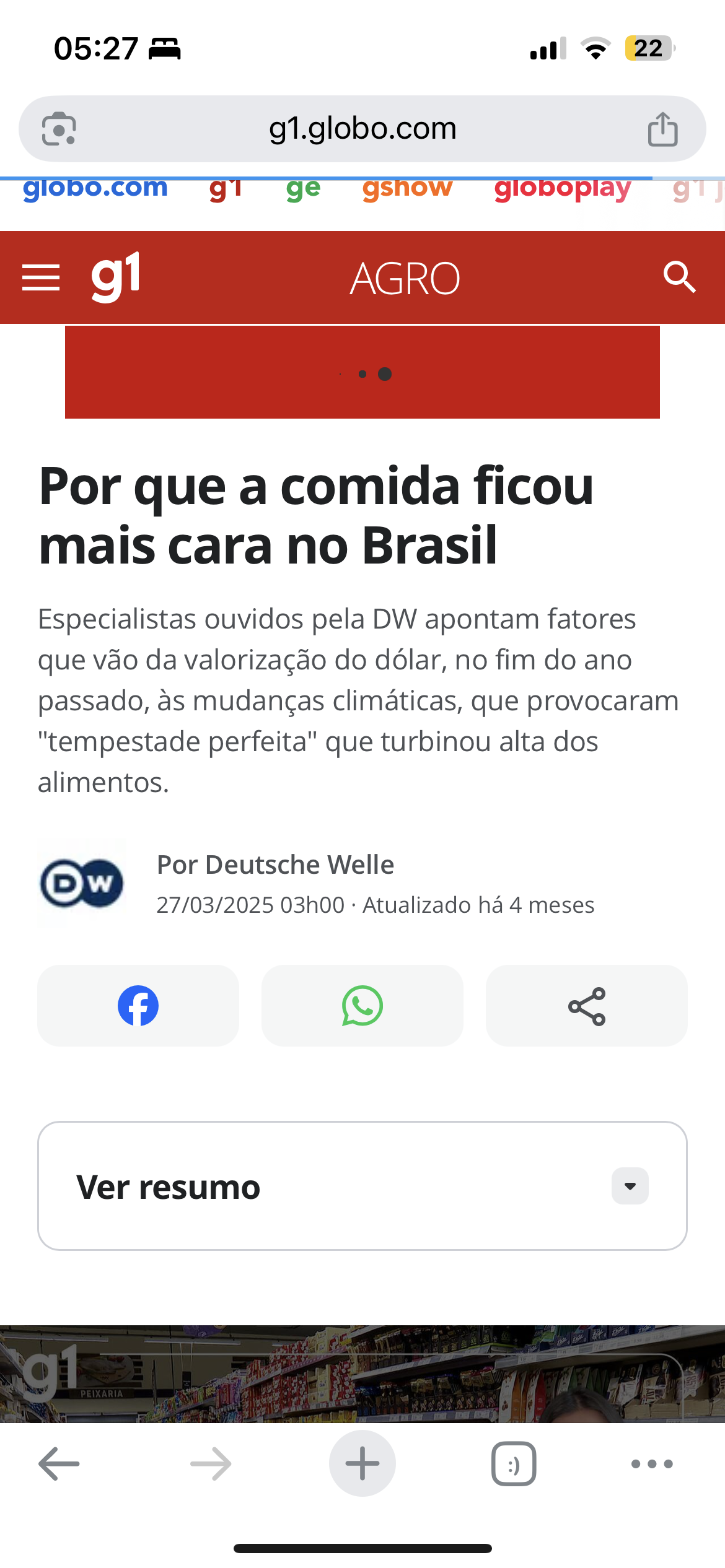Open the g1 logo home link
725x1568 pixels.
coord(116,276)
